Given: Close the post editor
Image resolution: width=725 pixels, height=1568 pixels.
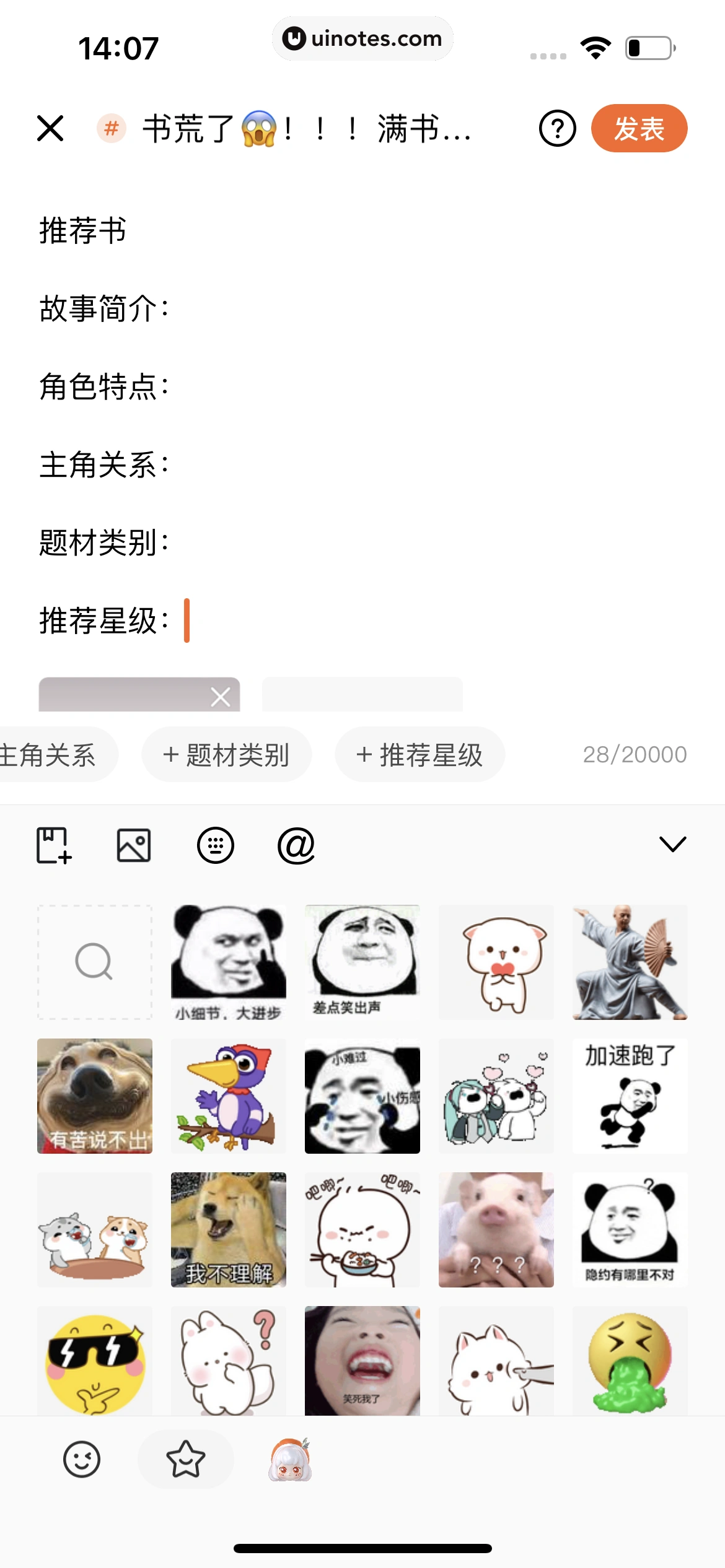Looking at the screenshot, I should 50,129.
